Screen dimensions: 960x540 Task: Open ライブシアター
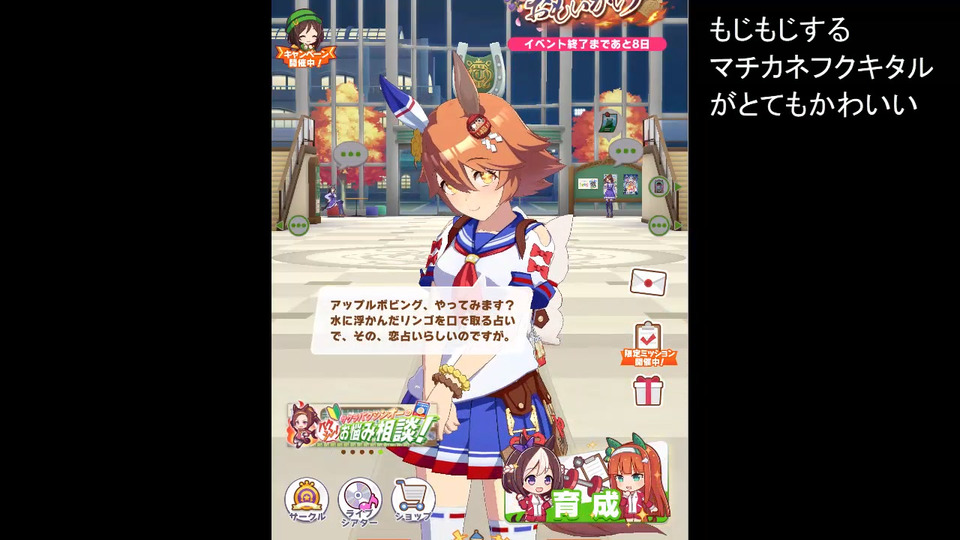click(360, 498)
